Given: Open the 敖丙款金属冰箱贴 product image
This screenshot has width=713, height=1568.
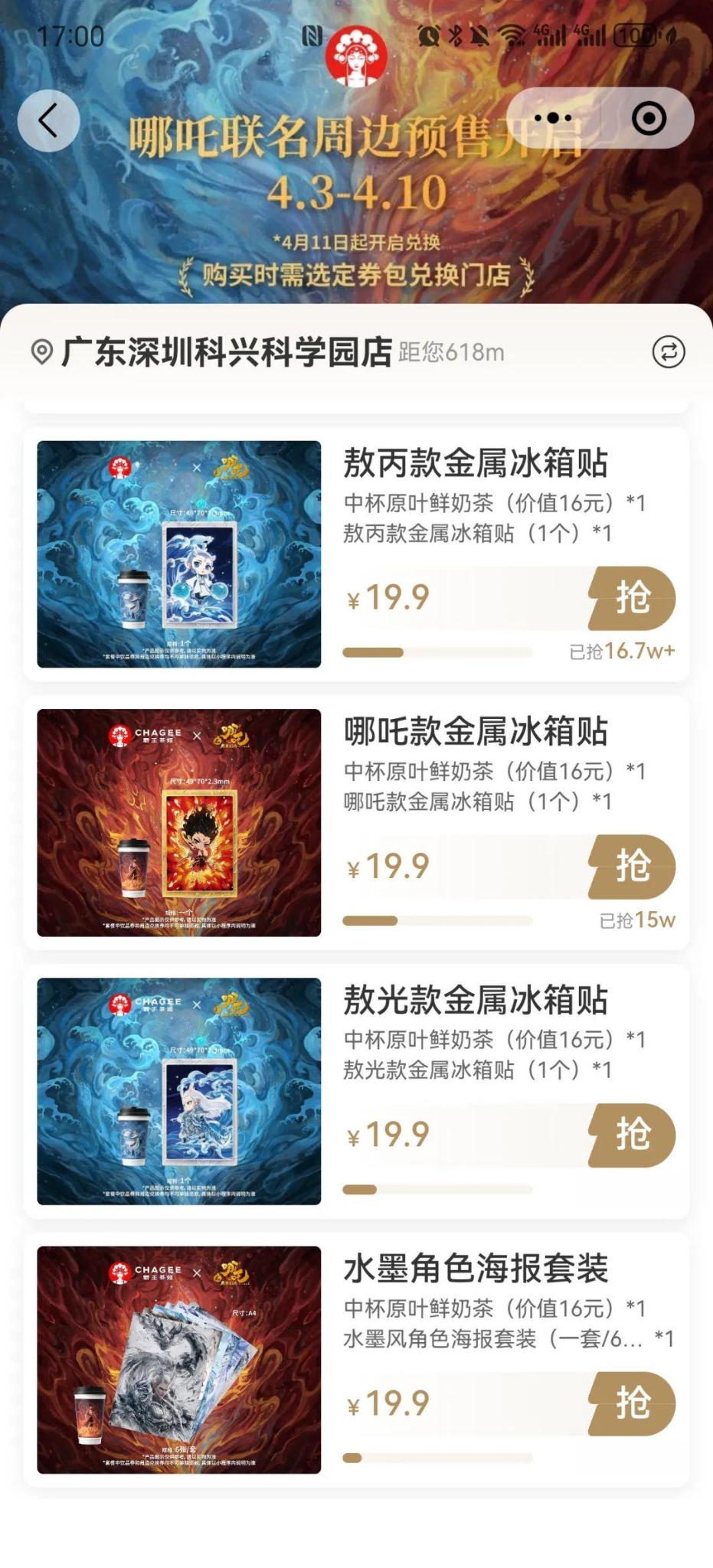Looking at the screenshot, I should pos(178,554).
